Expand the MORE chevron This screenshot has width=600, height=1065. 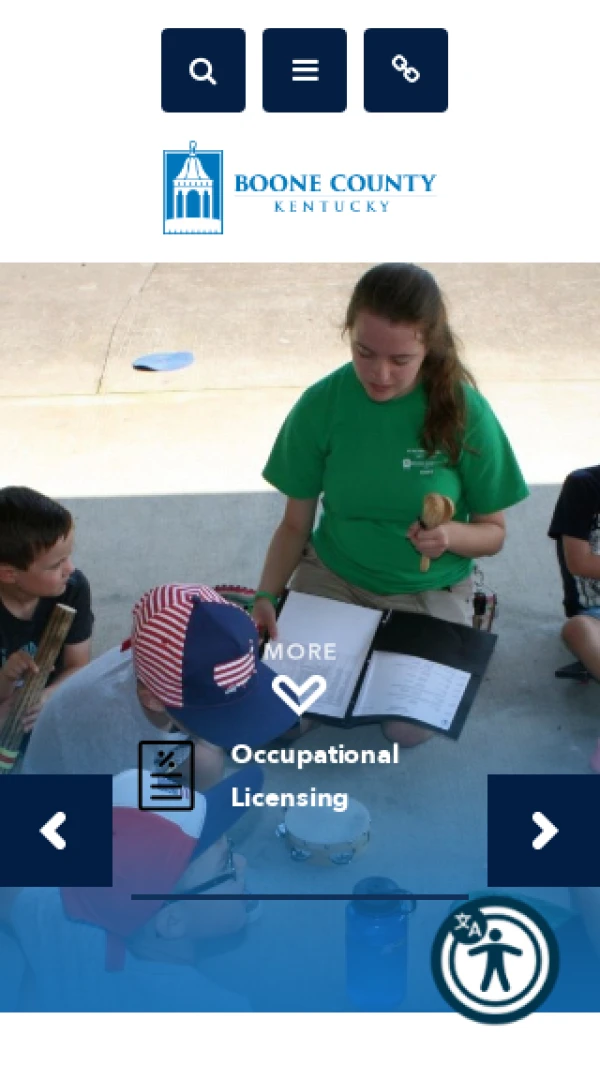300,693
